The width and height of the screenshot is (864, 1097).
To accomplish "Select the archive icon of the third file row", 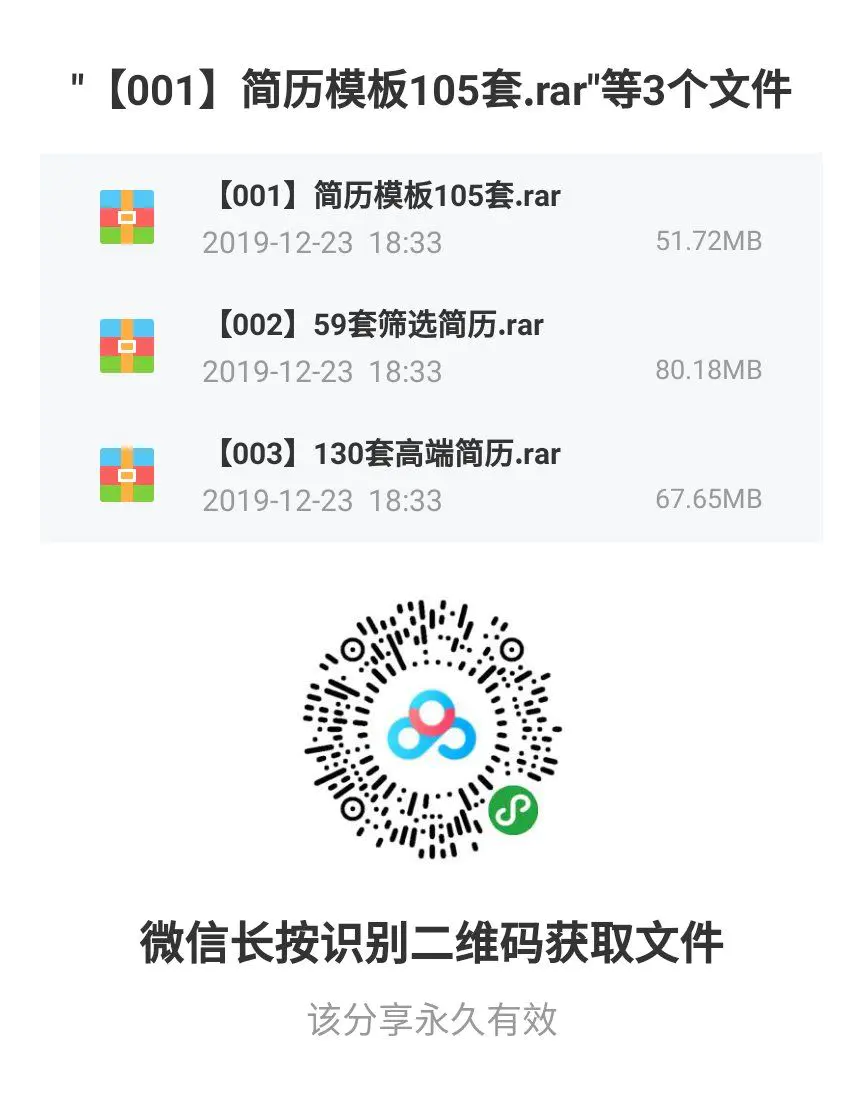I will [127, 475].
